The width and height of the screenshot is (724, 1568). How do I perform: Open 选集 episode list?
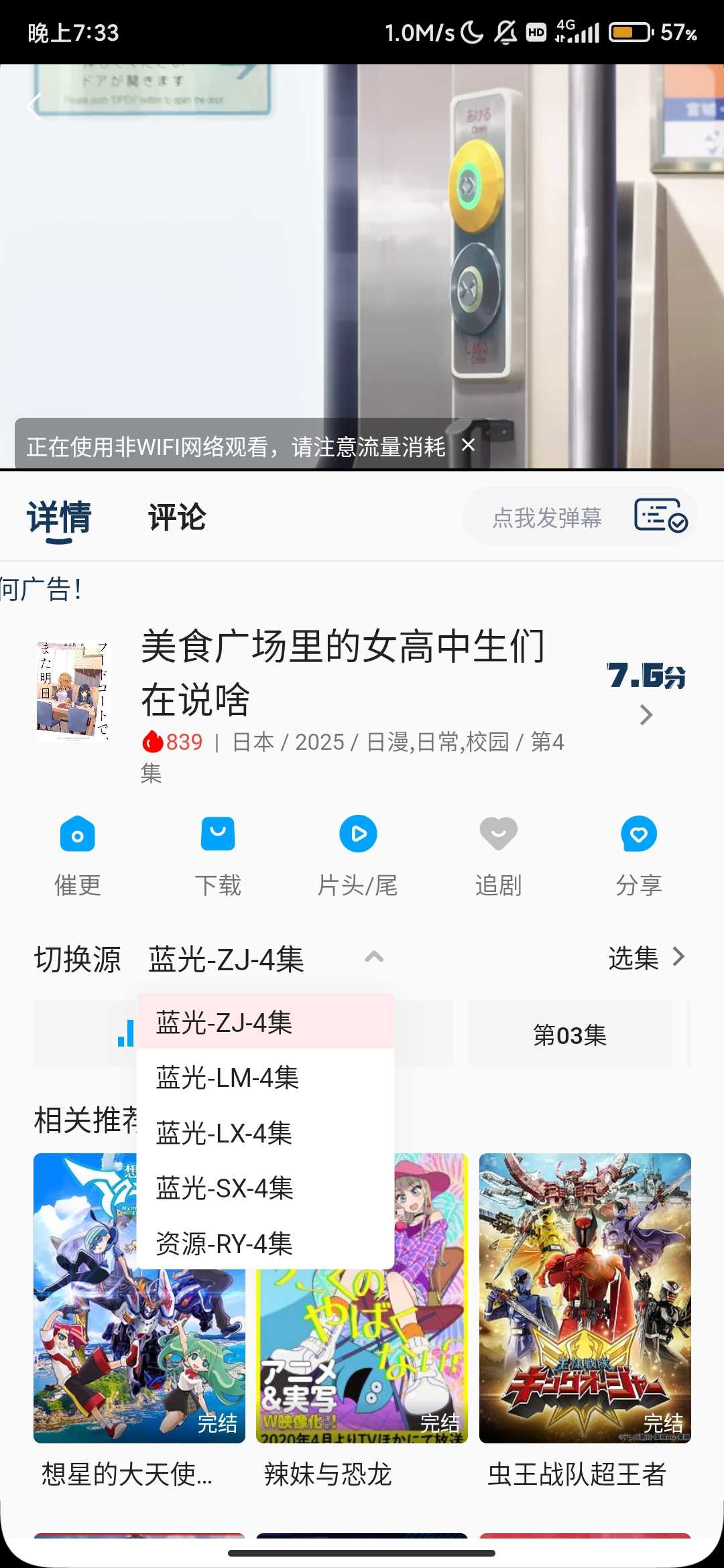point(646,958)
